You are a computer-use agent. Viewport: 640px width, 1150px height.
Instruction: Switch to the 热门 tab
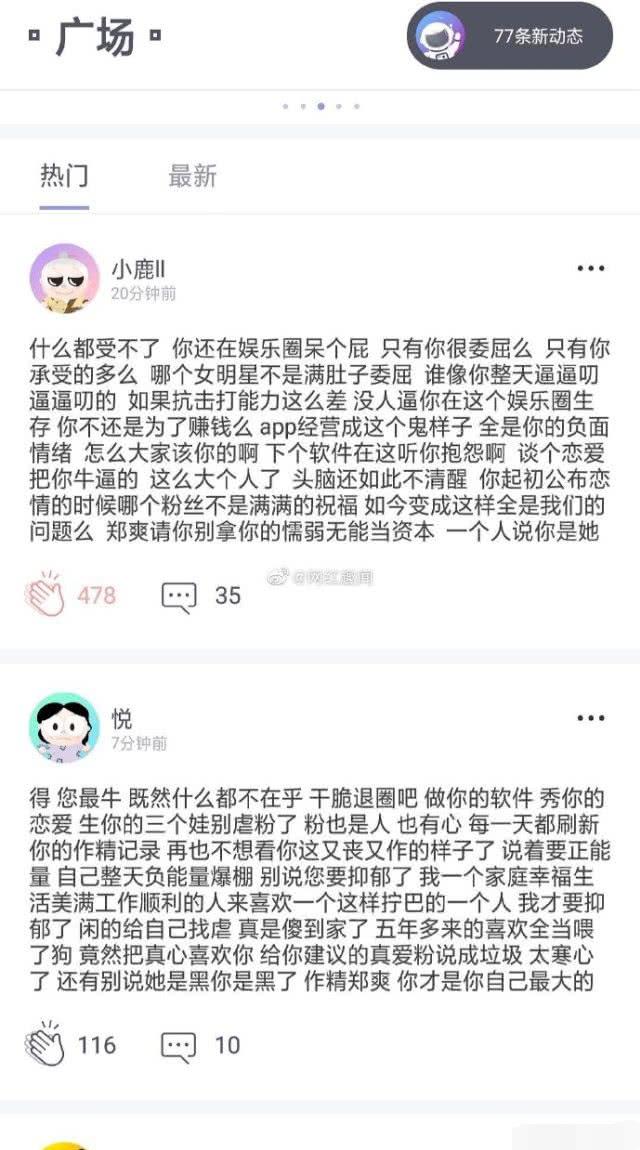[x=64, y=176]
